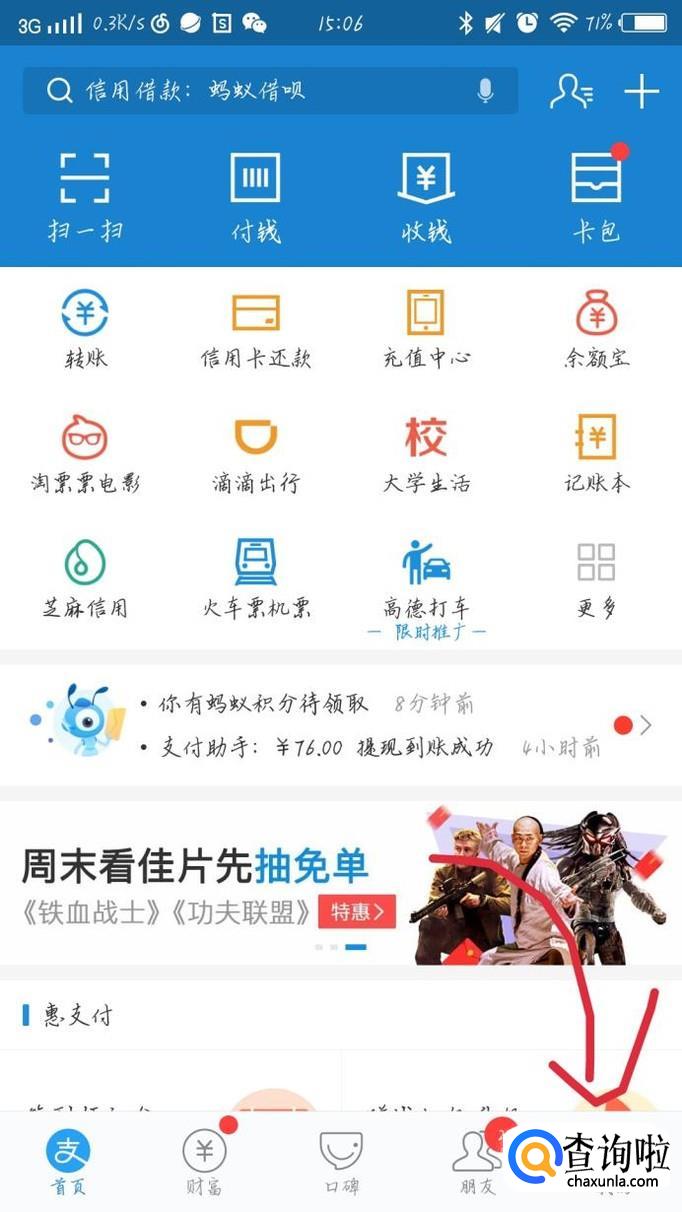Tap the microphone voice search icon

485,91
